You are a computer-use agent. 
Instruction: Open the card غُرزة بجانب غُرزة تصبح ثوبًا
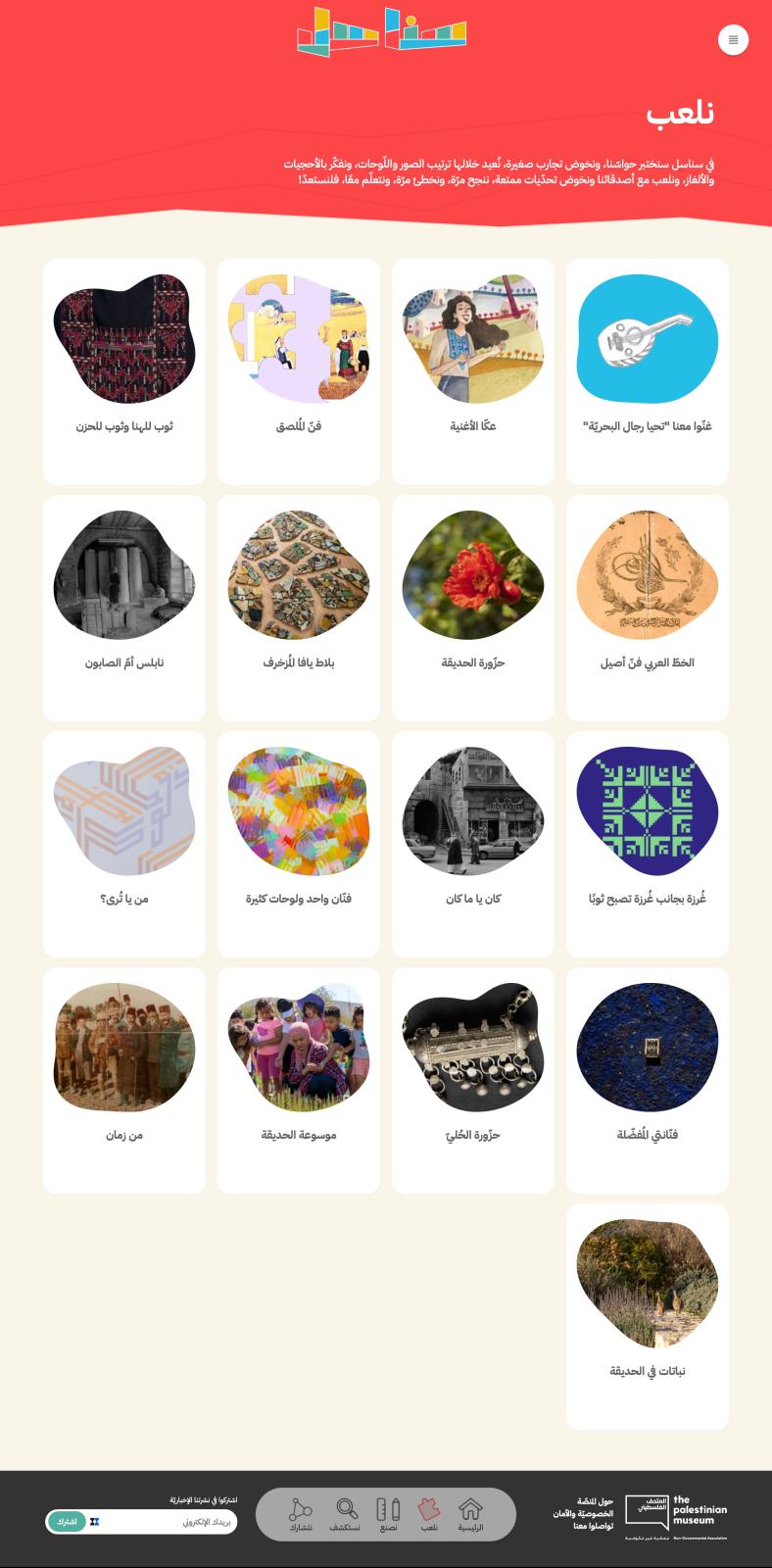click(647, 843)
